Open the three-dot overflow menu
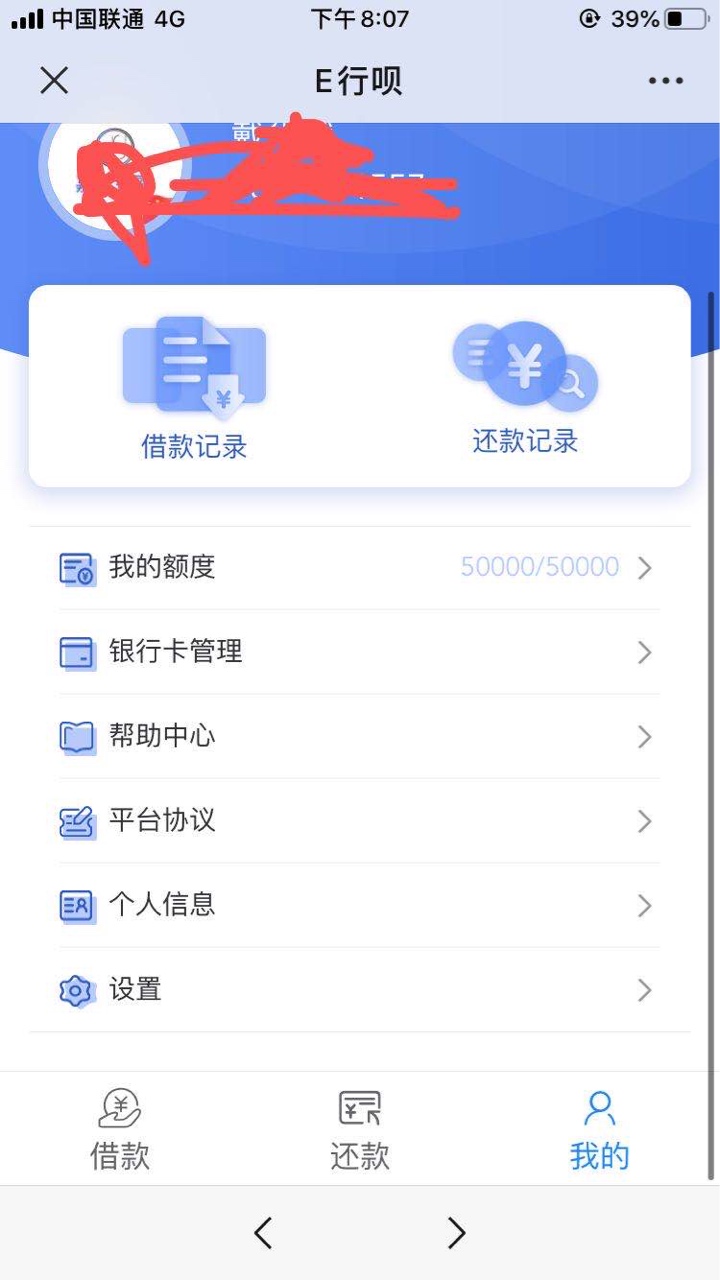This screenshot has height=1280, width=720. point(666,81)
